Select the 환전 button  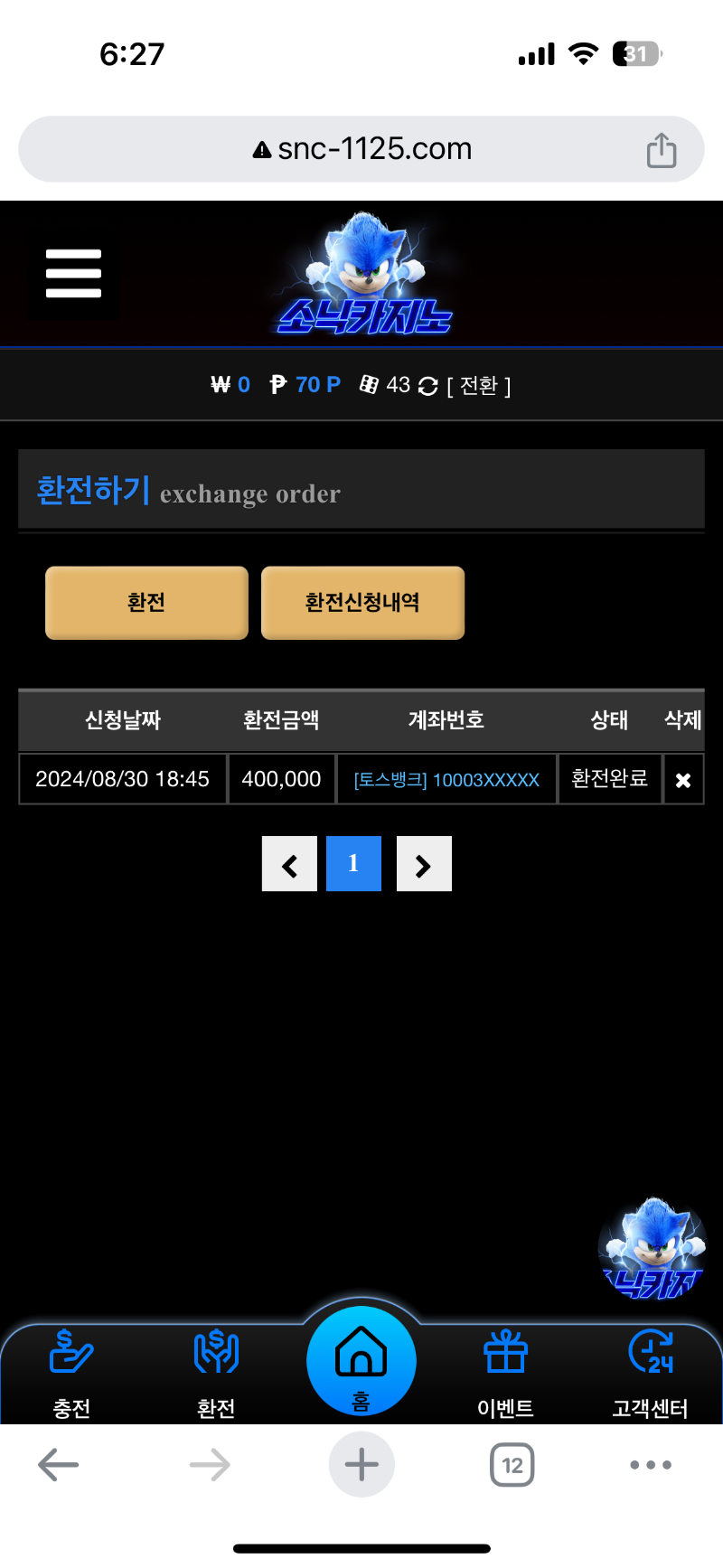146,603
